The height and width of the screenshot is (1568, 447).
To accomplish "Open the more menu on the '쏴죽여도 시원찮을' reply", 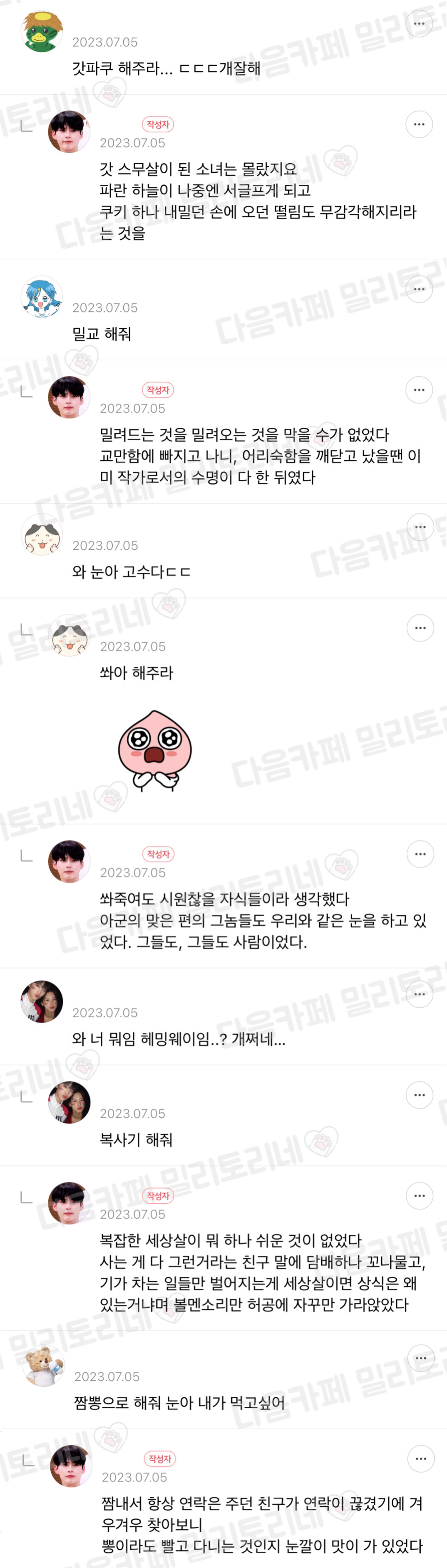I will (420, 853).
